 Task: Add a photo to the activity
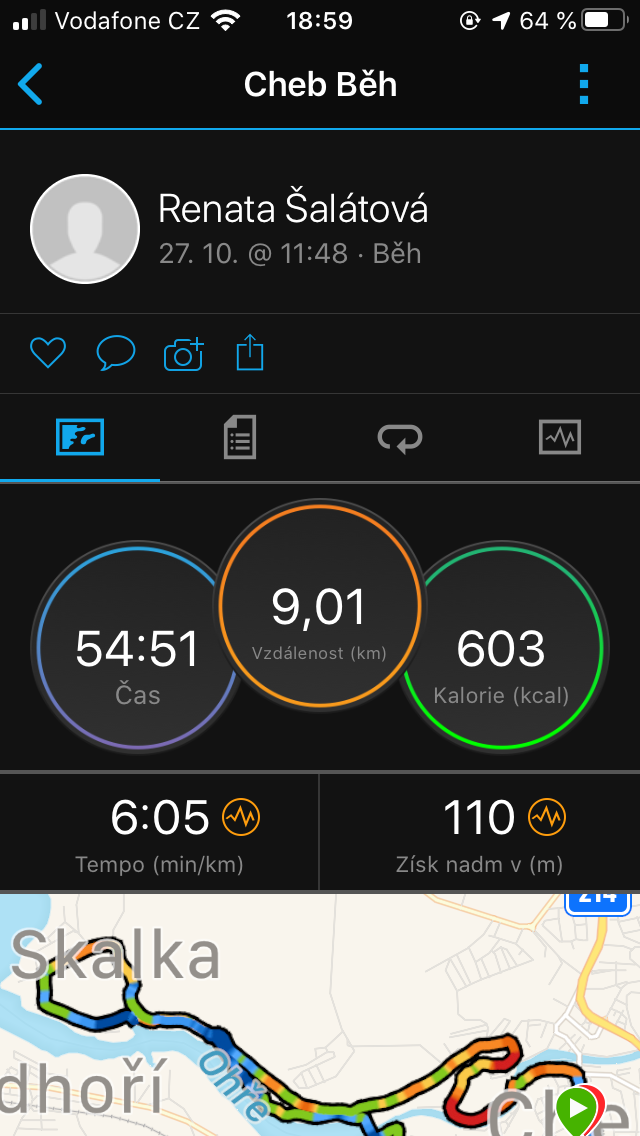coord(183,354)
